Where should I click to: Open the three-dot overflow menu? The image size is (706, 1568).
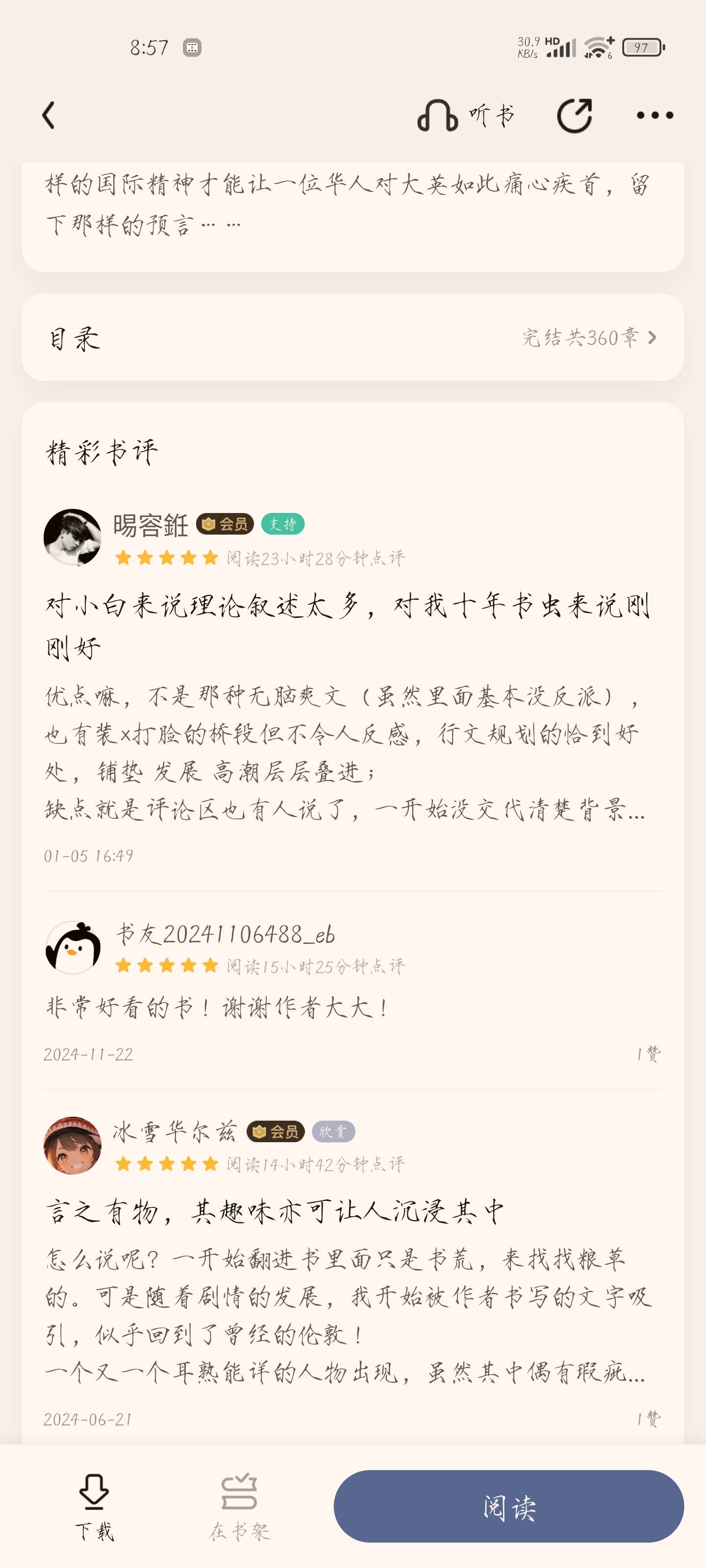pyautogui.click(x=655, y=115)
